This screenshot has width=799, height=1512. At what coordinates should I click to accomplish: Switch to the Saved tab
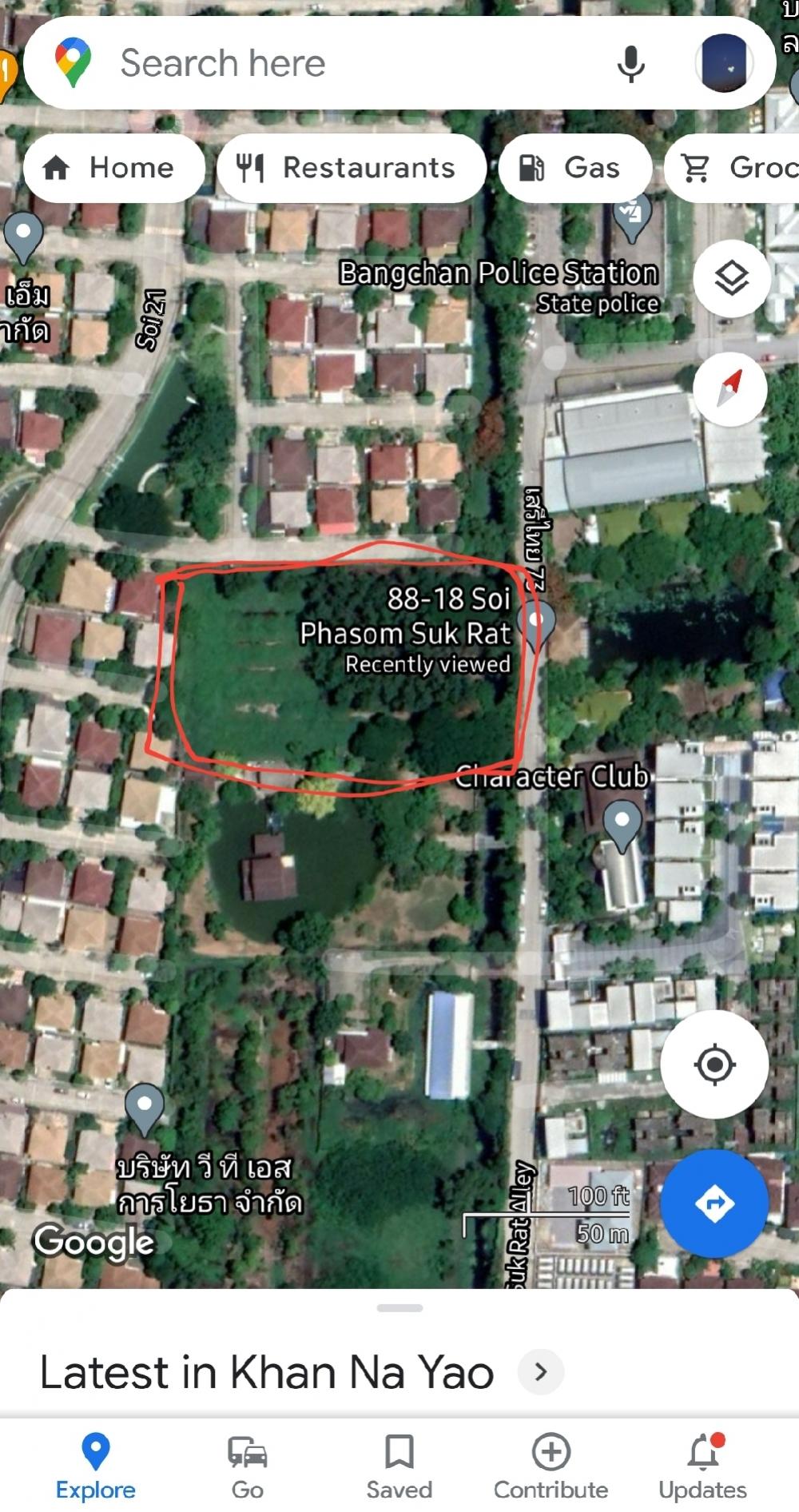pyautogui.click(x=399, y=1466)
